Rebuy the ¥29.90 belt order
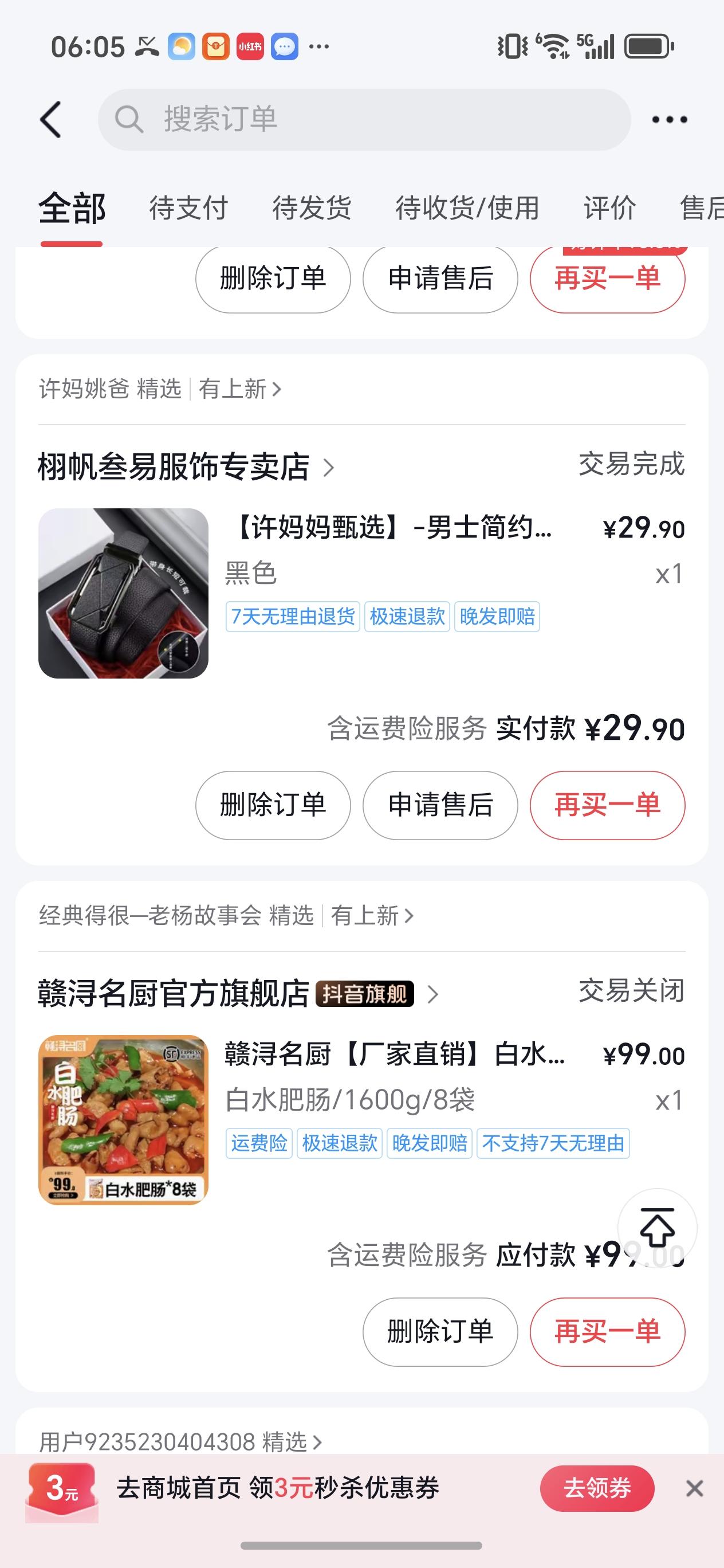 pyautogui.click(x=607, y=805)
